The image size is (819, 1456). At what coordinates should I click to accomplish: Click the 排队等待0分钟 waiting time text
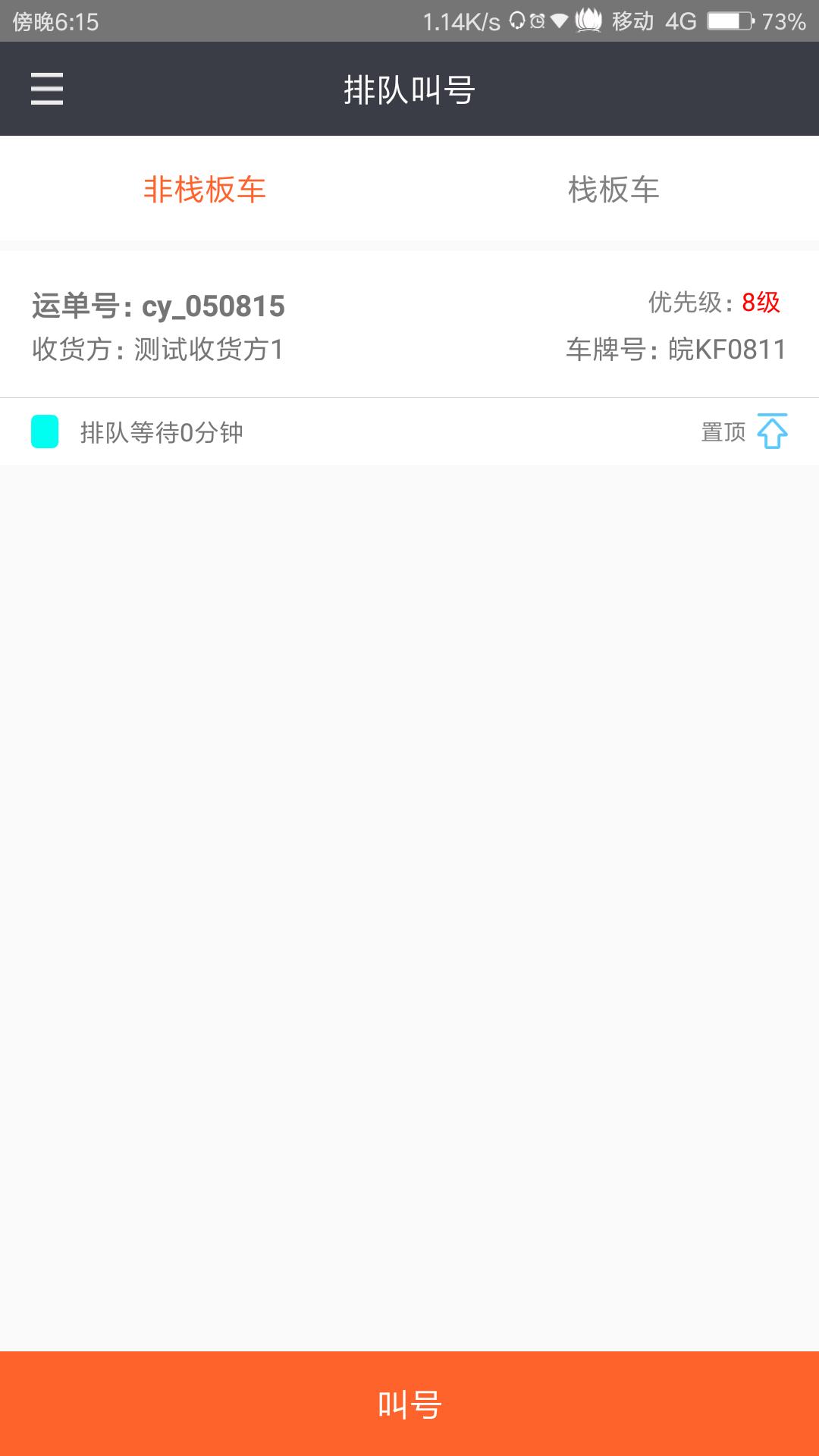tap(162, 431)
